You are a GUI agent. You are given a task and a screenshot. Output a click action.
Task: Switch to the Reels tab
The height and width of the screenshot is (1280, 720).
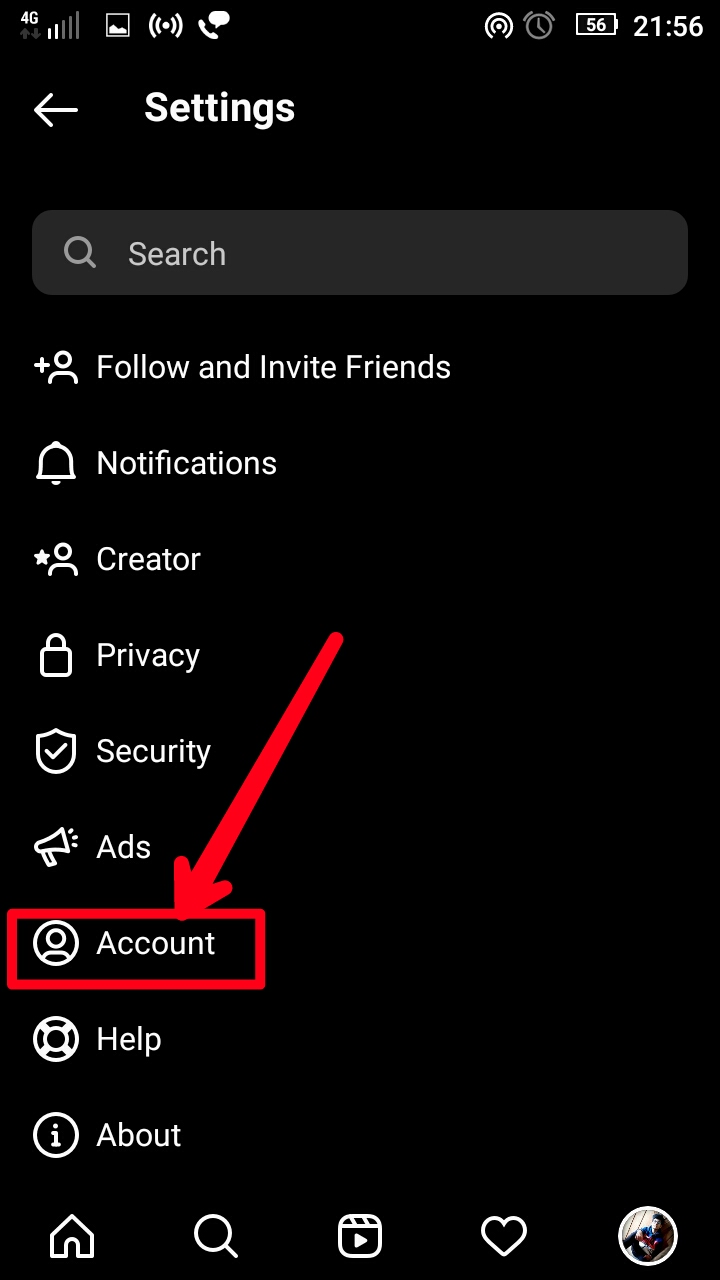point(360,1236)
